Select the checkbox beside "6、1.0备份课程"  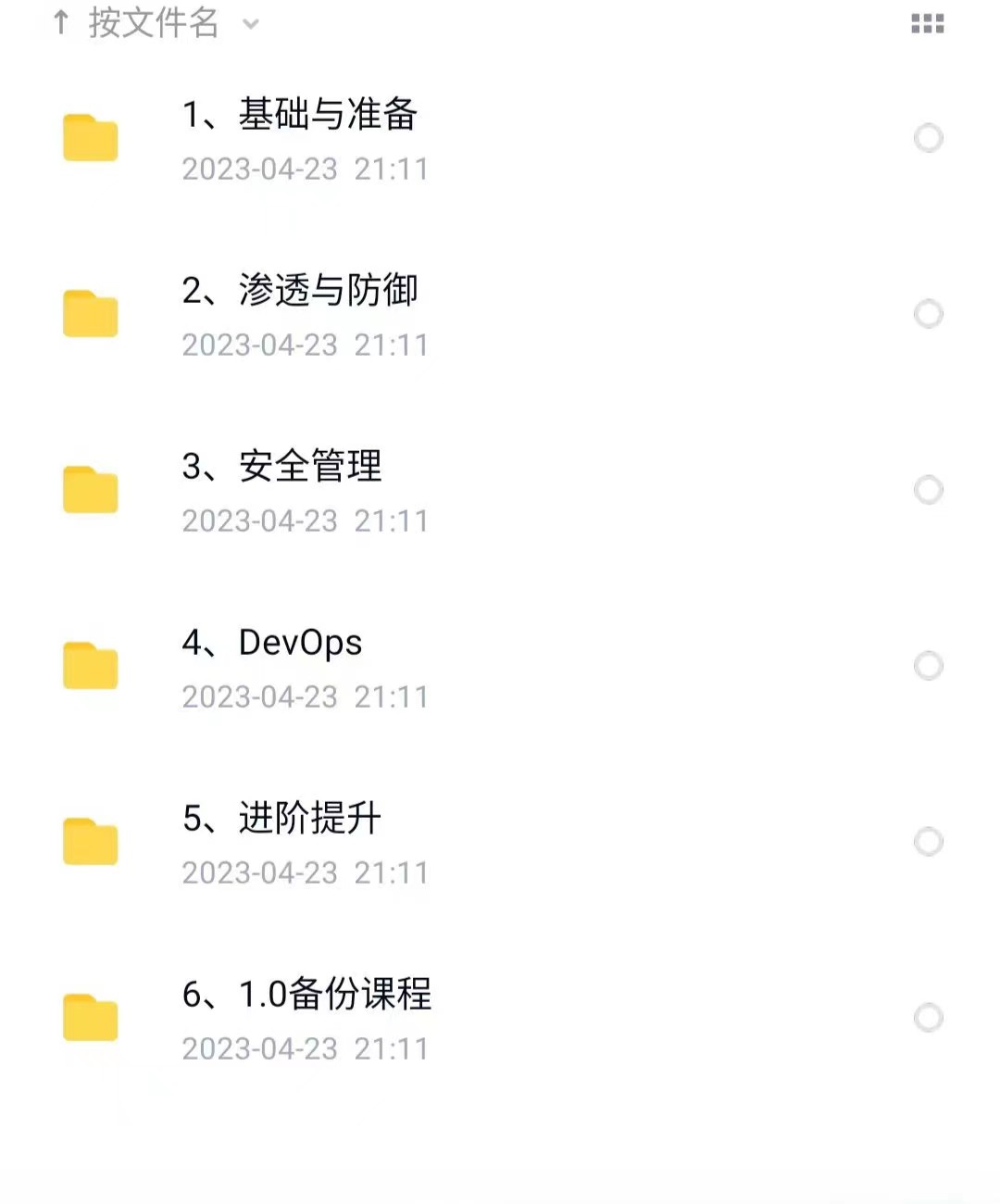click(x=929, y=1018)
